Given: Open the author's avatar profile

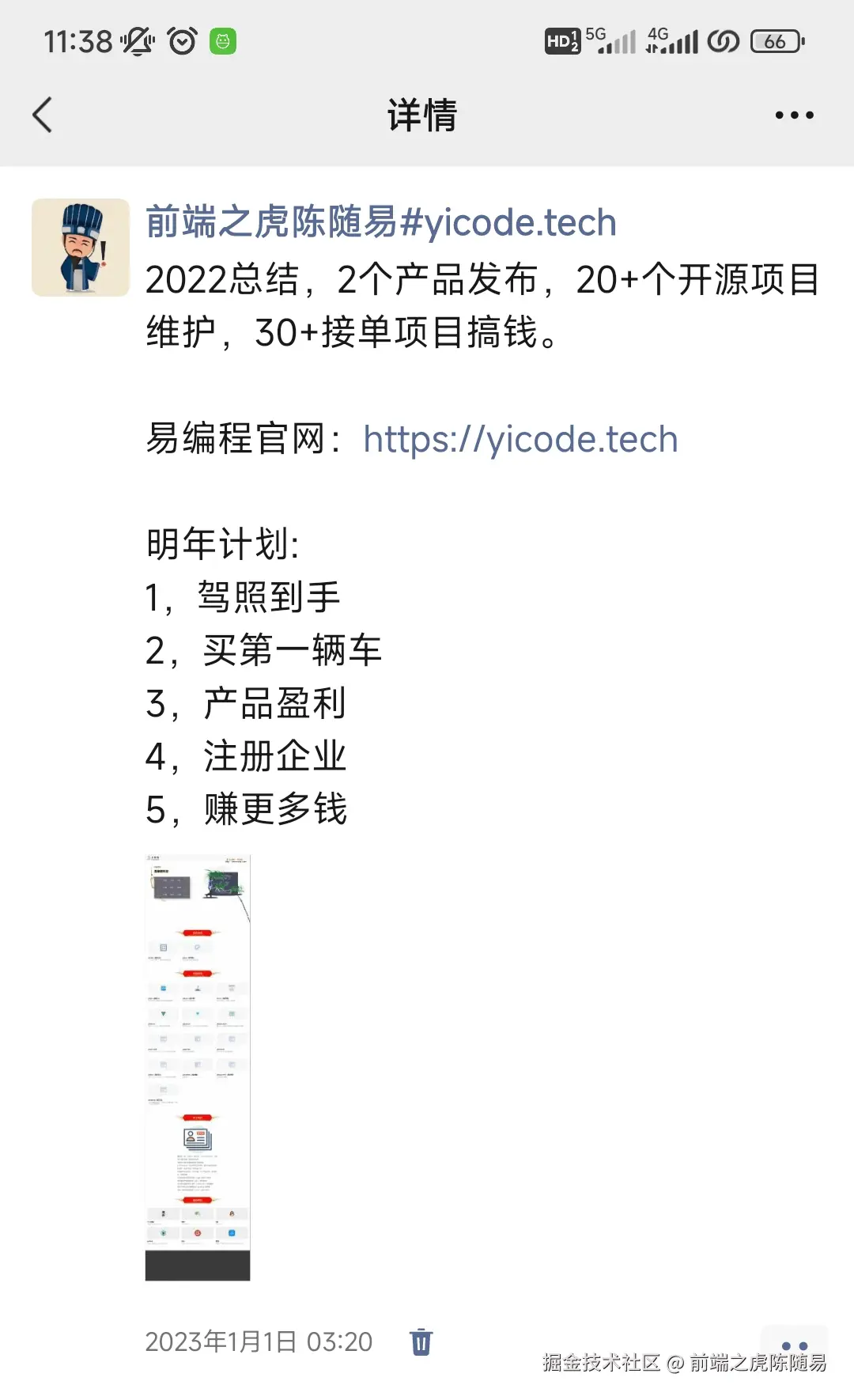Looking at the screenshot, I should [81, 248].
